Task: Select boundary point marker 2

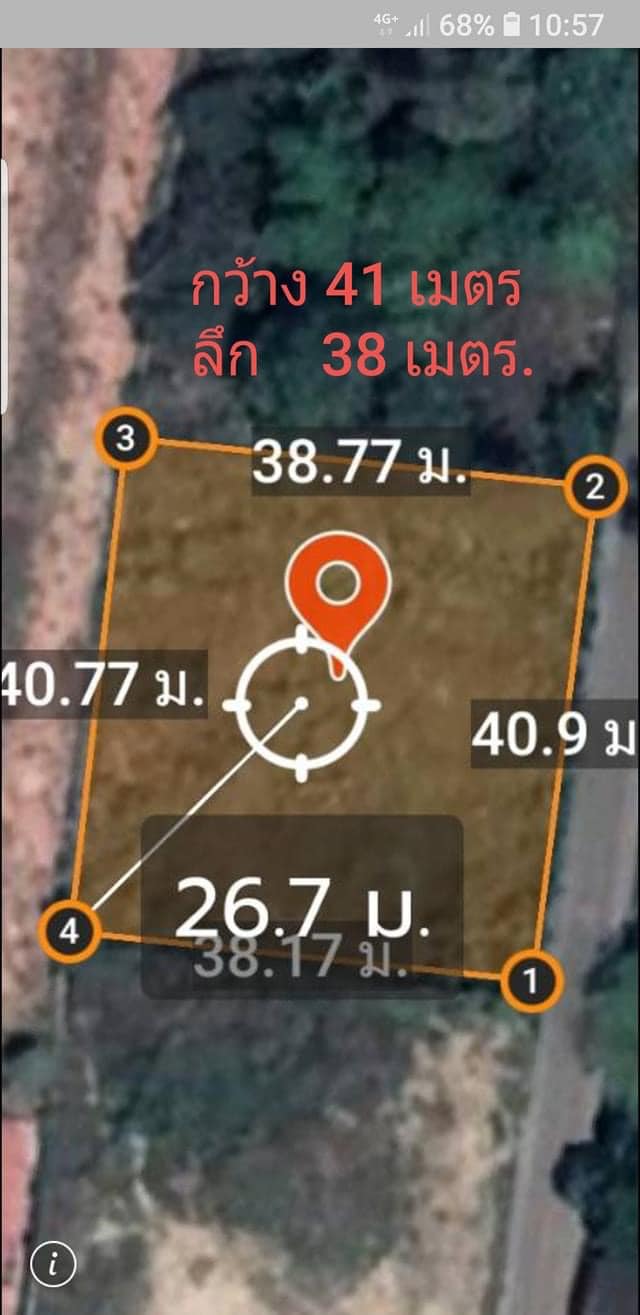Action: click(594, 488)
